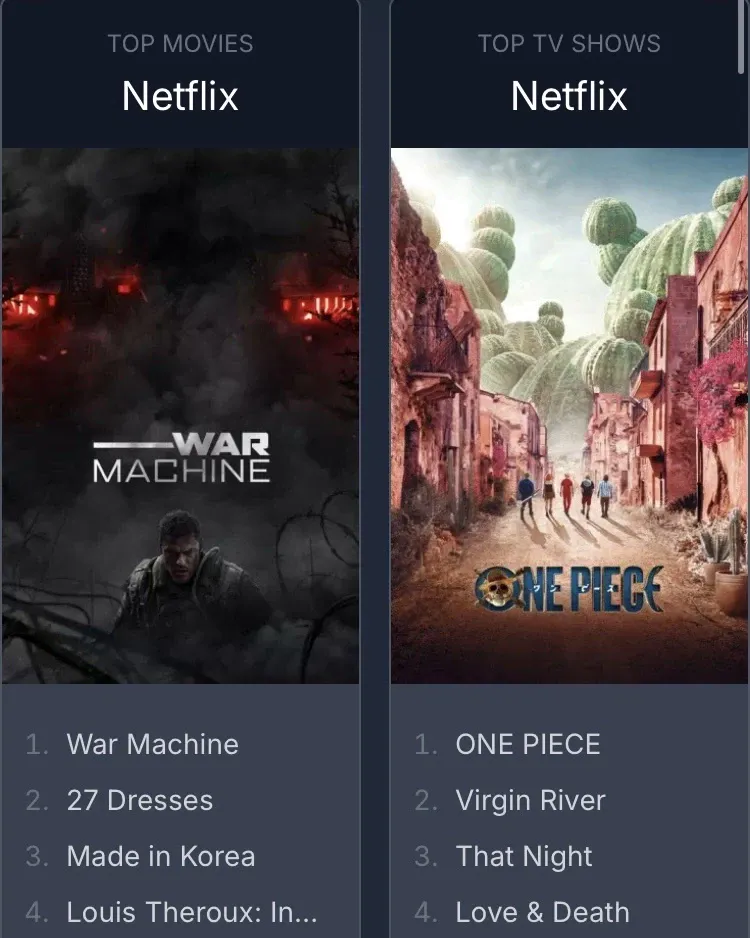Choose That Night in TV shows list

pos(523,856)
